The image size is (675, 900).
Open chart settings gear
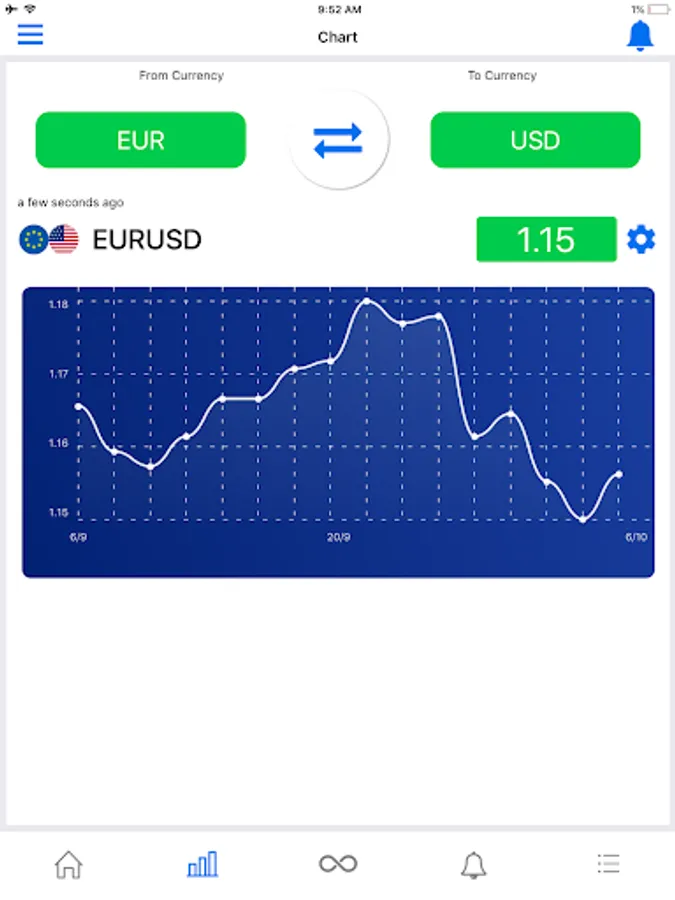coord(641,240)
